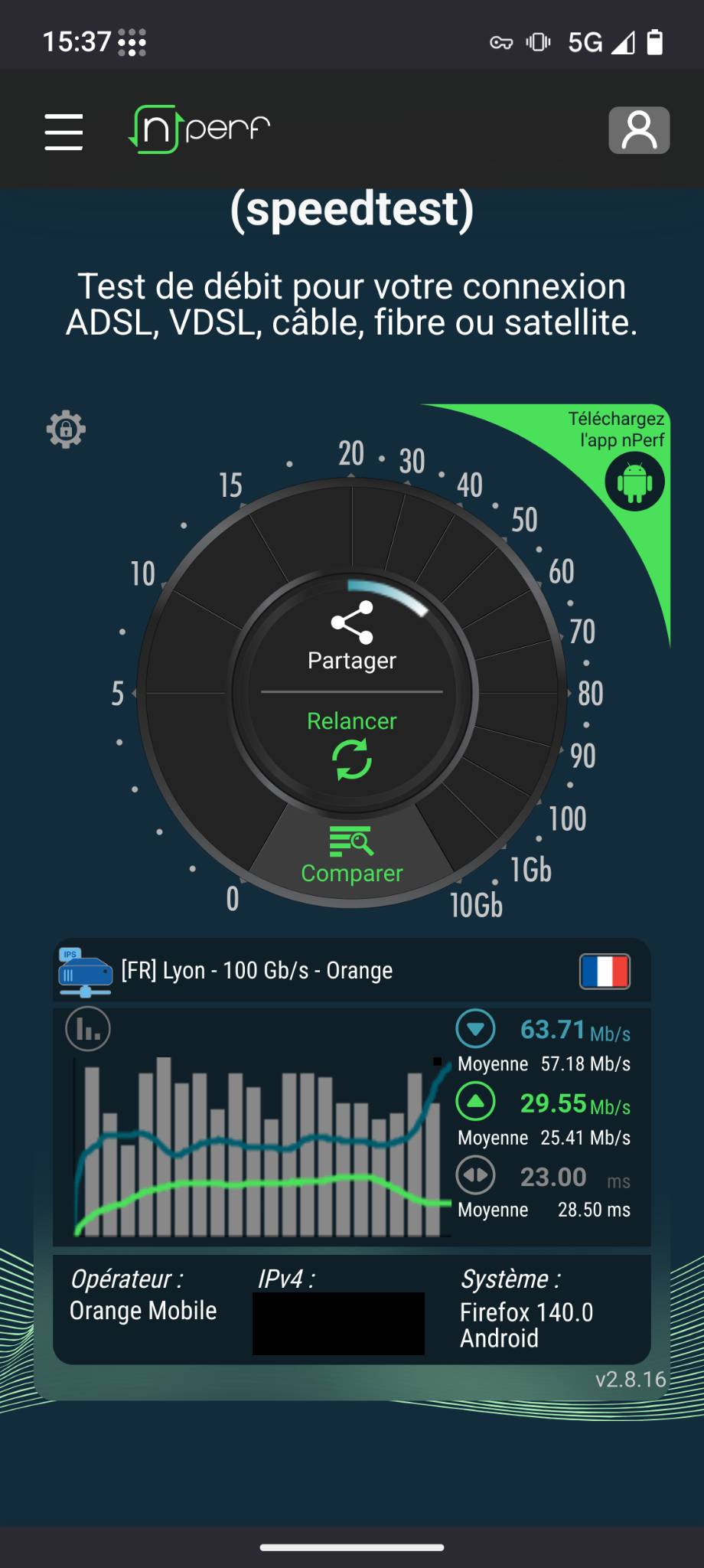Open Comparer to compare results
The width and height of the screenshot is (704, 1568).
(x=352, y=856)
